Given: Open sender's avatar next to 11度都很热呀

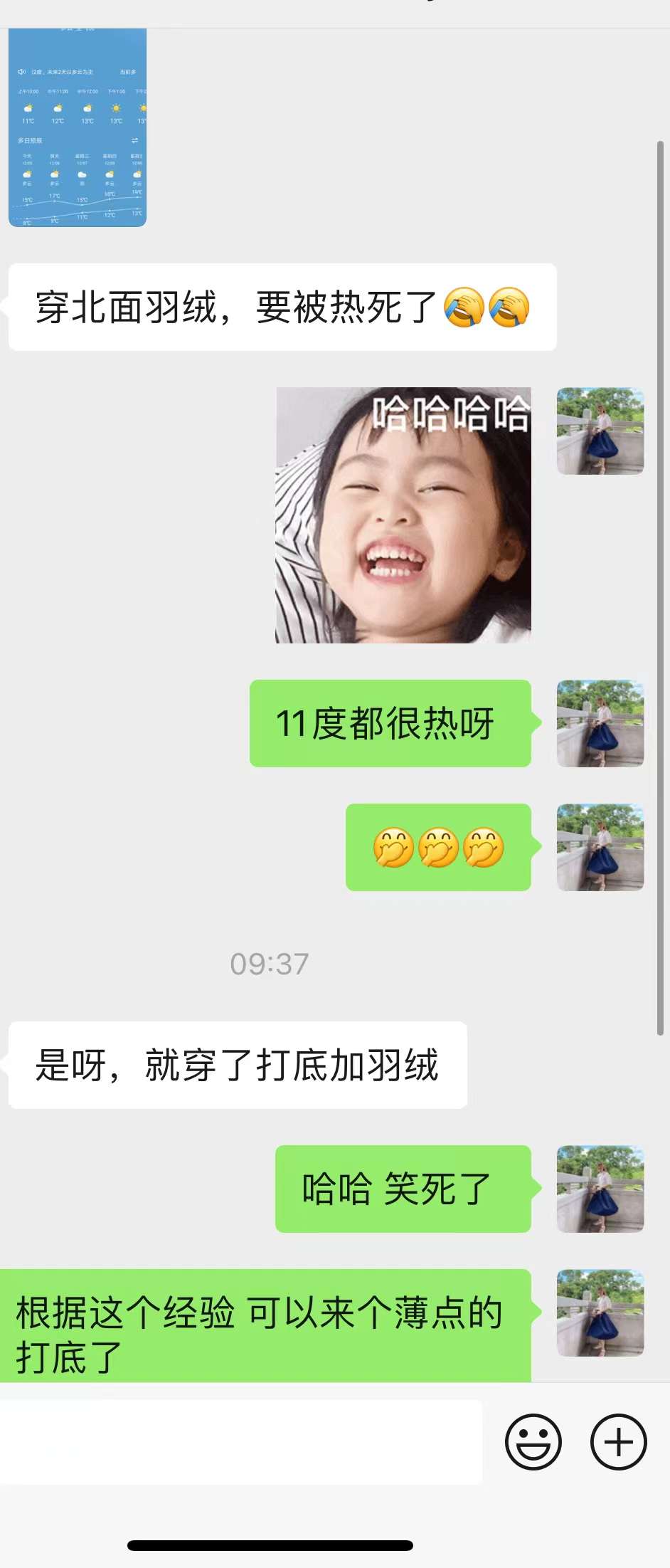Looking at the screenshot, I should (x=600, y=723).
